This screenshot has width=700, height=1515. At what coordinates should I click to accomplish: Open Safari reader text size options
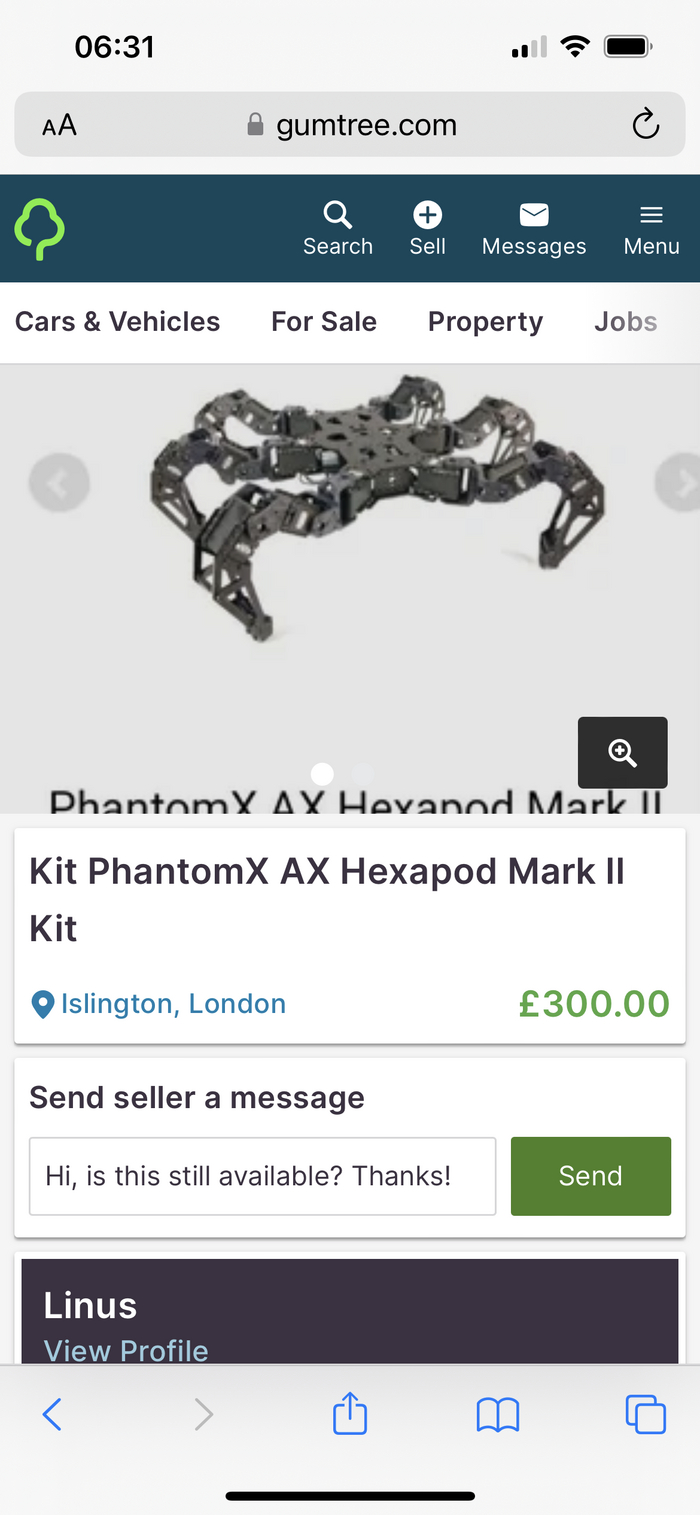pyautogui.click(x=59, y=125)
